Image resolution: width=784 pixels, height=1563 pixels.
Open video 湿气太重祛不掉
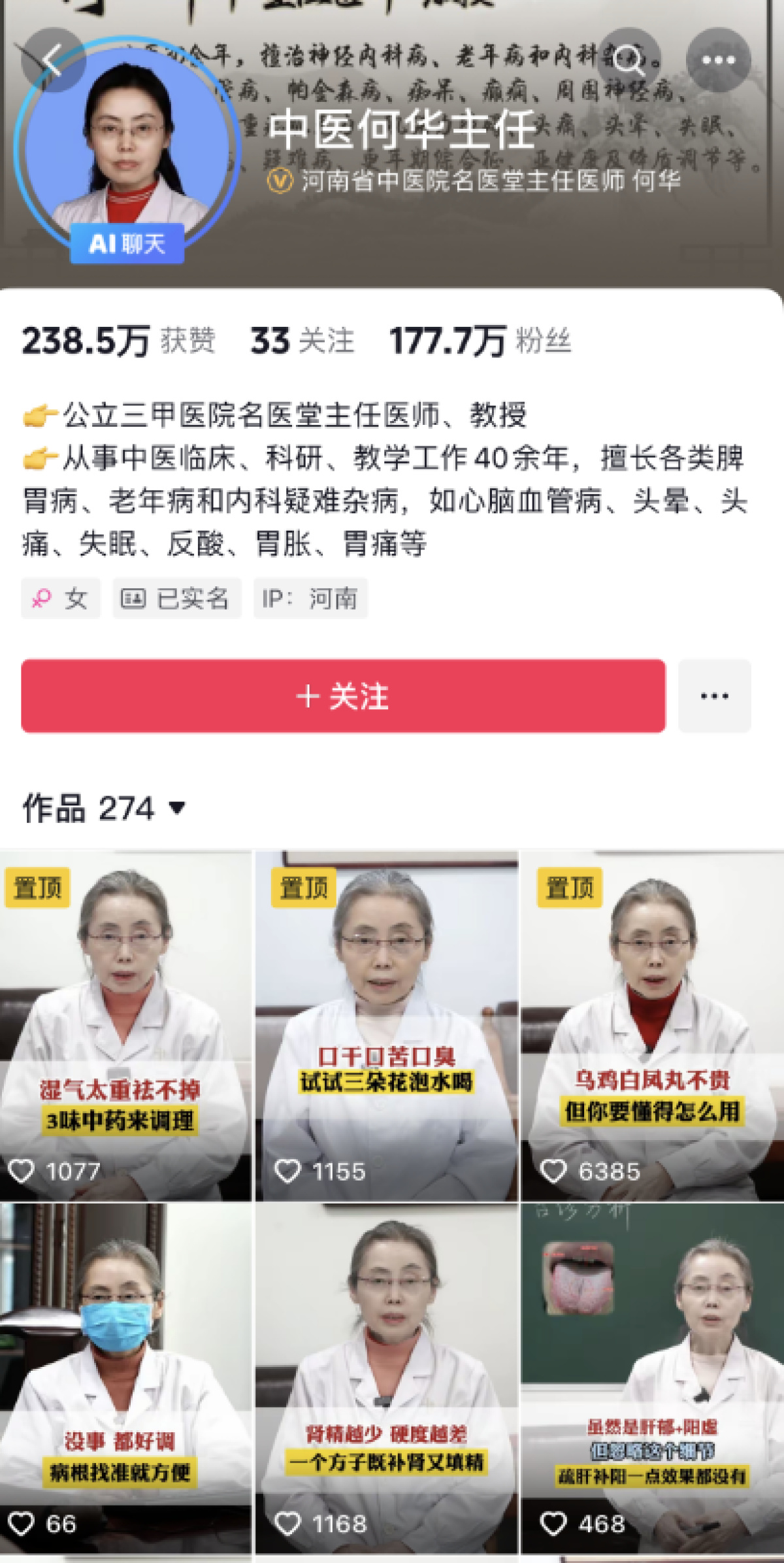(125, 1026)
